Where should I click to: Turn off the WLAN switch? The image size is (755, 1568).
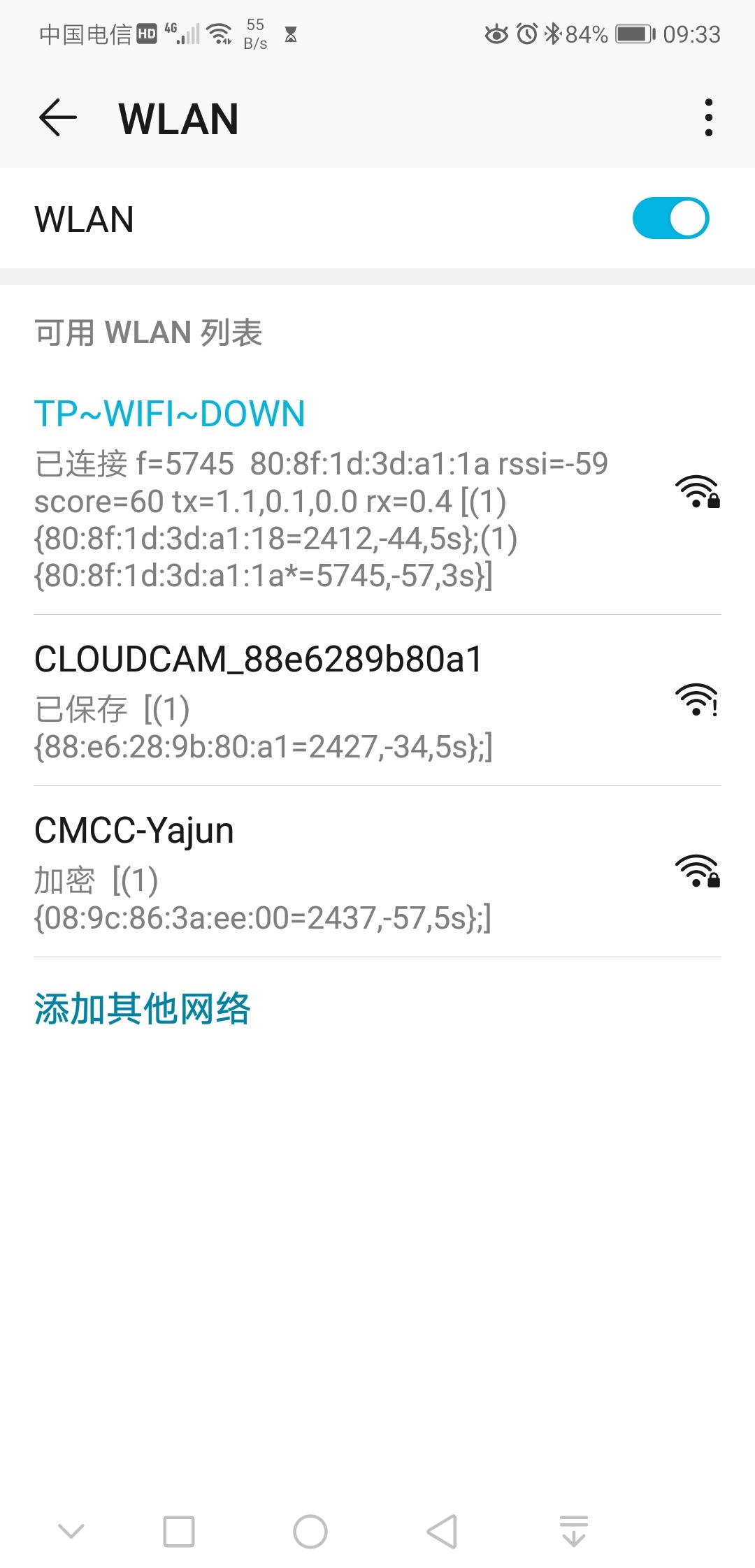pos(670,218)
